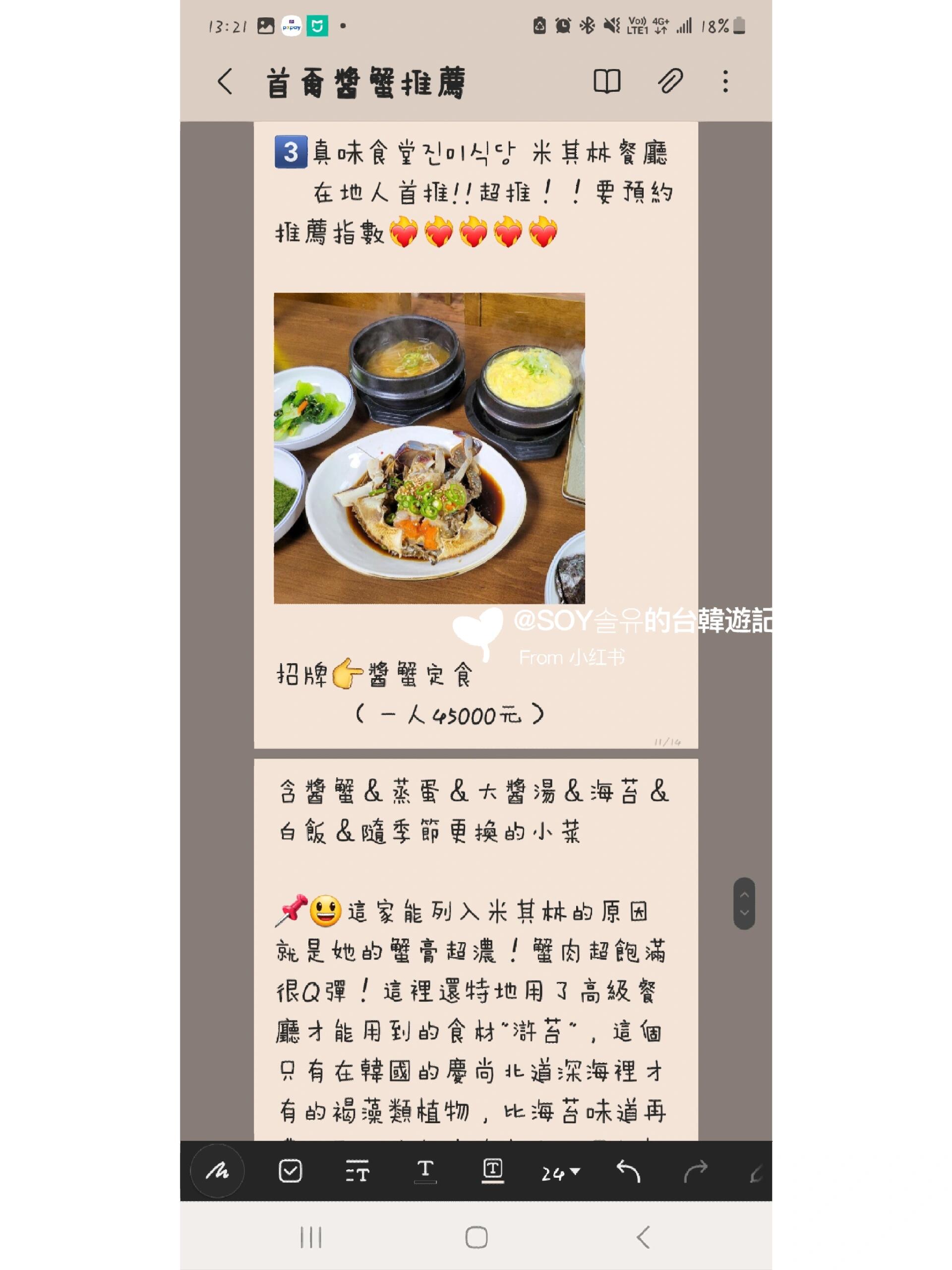This screenshot has width=952, height=1270.
Task: Open the attach paperclip icon
Action: click(x=670, y=81)
